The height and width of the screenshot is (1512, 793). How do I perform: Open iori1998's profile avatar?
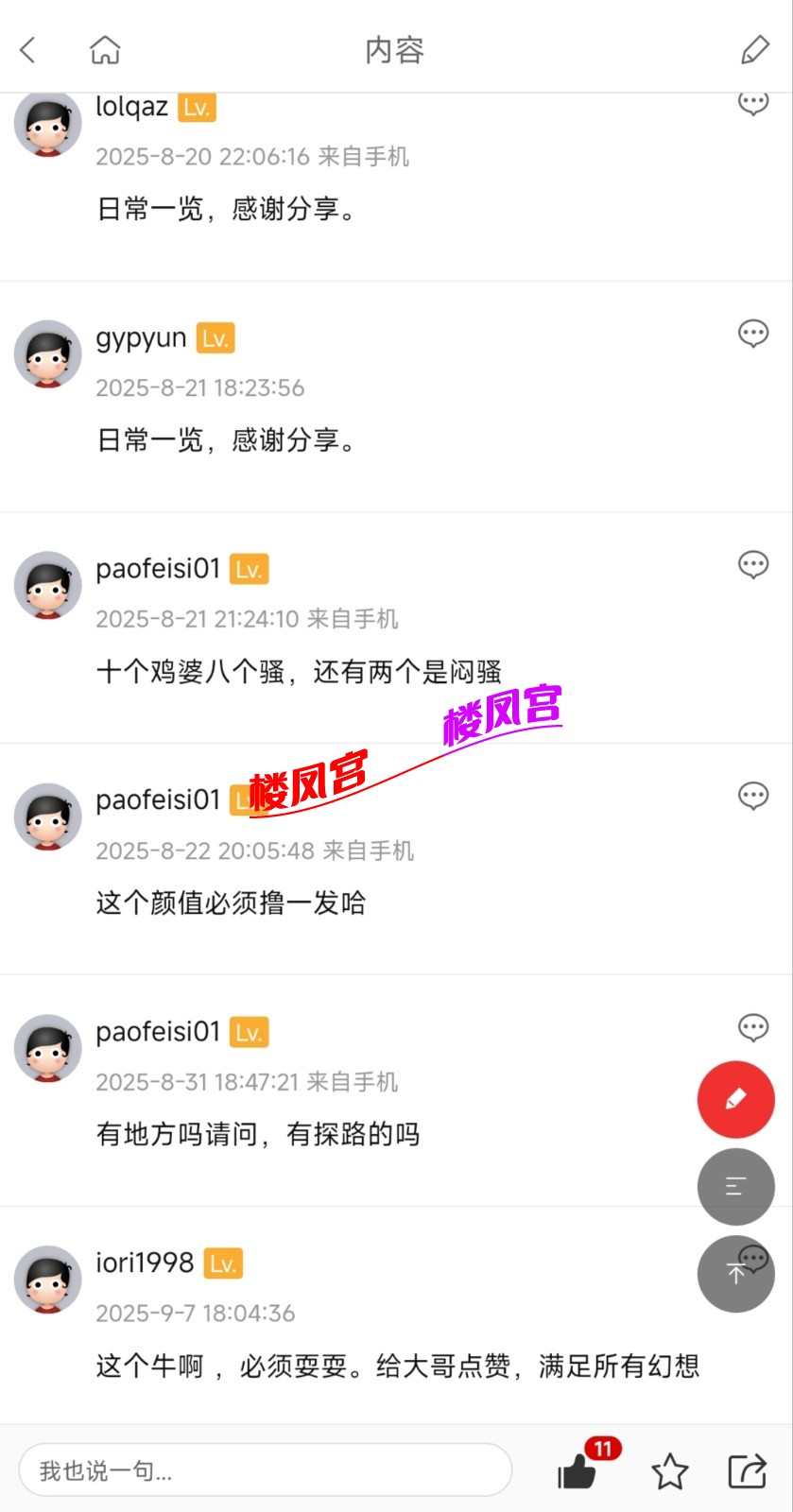[48, 1279]
